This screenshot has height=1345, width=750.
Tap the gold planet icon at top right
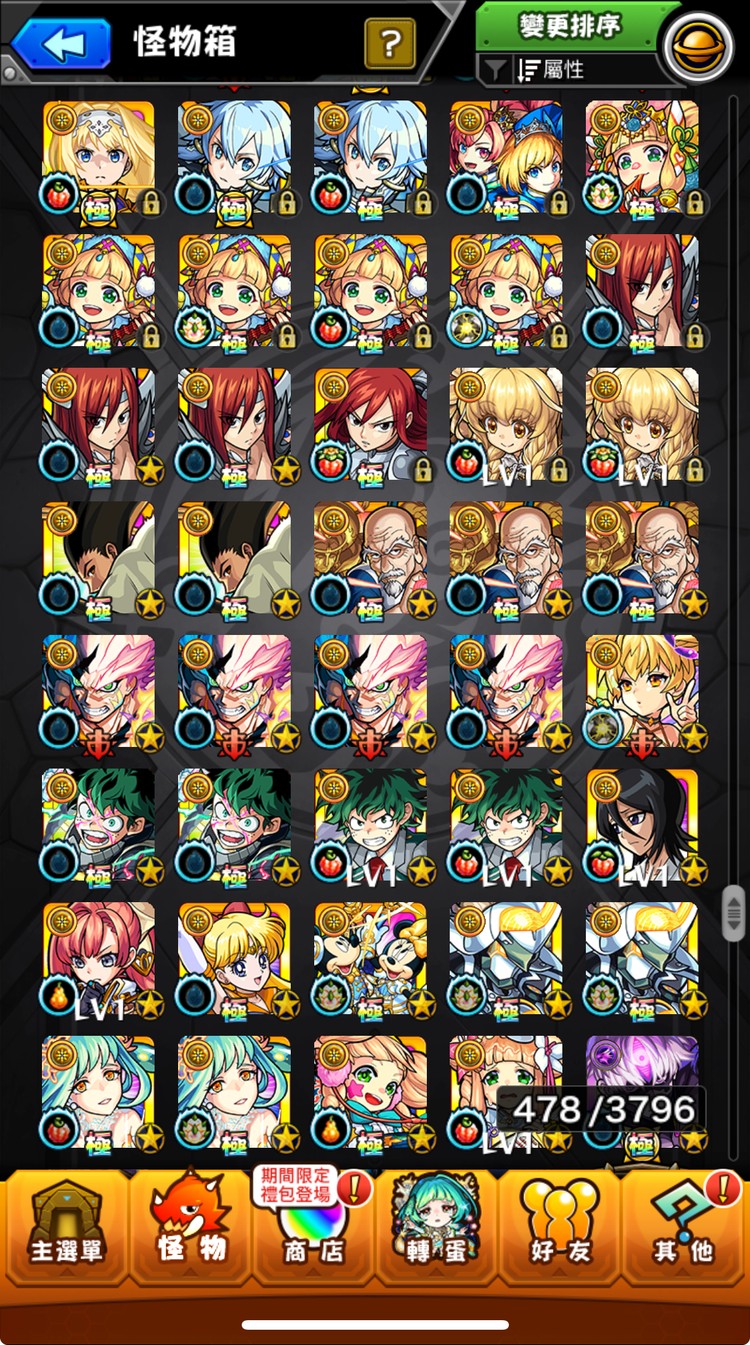699,47
